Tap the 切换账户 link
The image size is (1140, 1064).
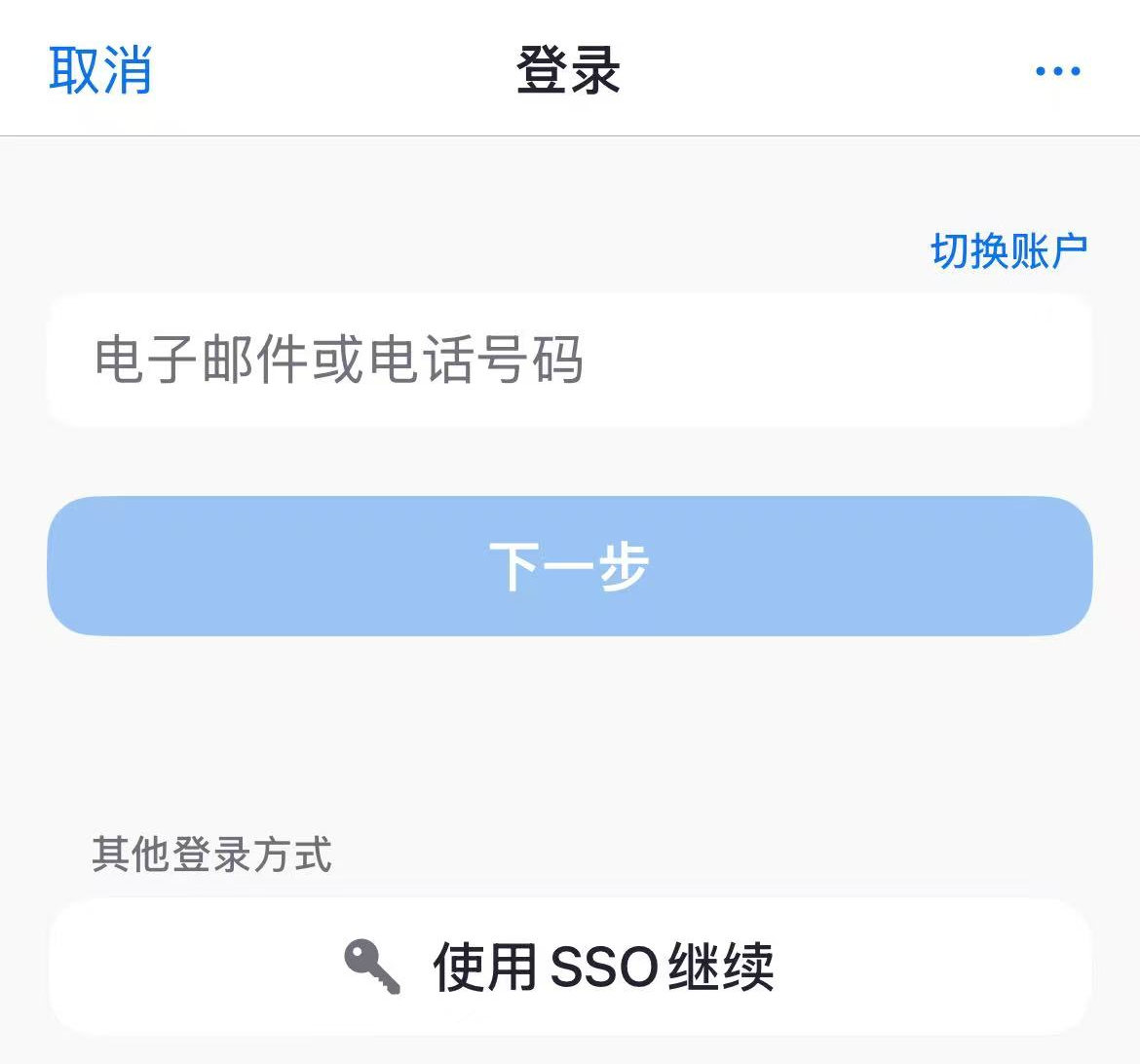pos(1008,251)
